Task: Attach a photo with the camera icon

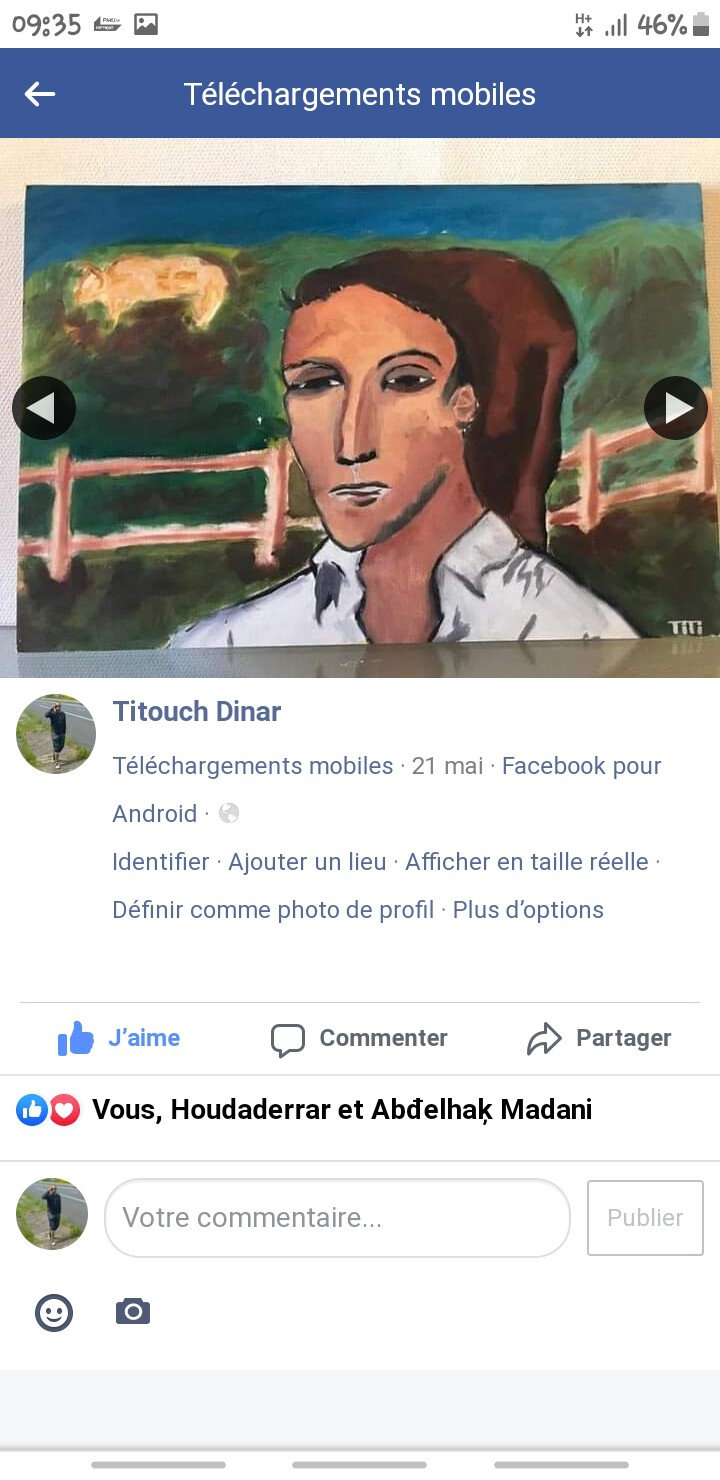Action: (133, 1312)
